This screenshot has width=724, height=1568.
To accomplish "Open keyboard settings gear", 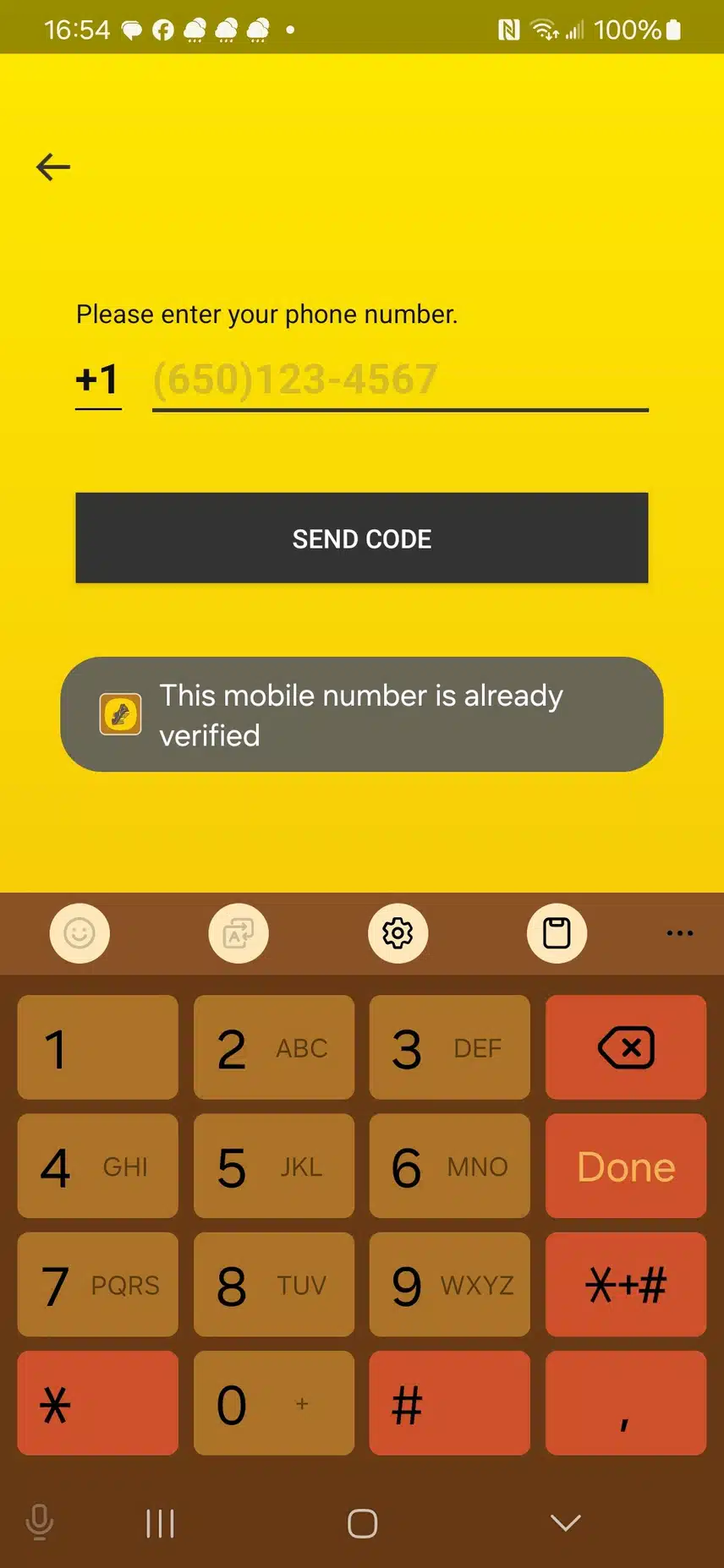I will pos(398,933).
